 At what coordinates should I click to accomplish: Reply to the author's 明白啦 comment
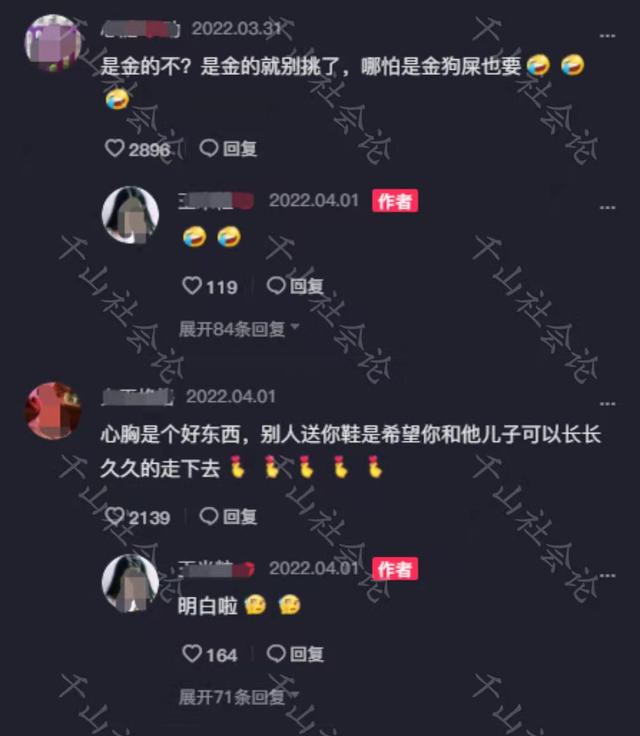pos(297,654)
